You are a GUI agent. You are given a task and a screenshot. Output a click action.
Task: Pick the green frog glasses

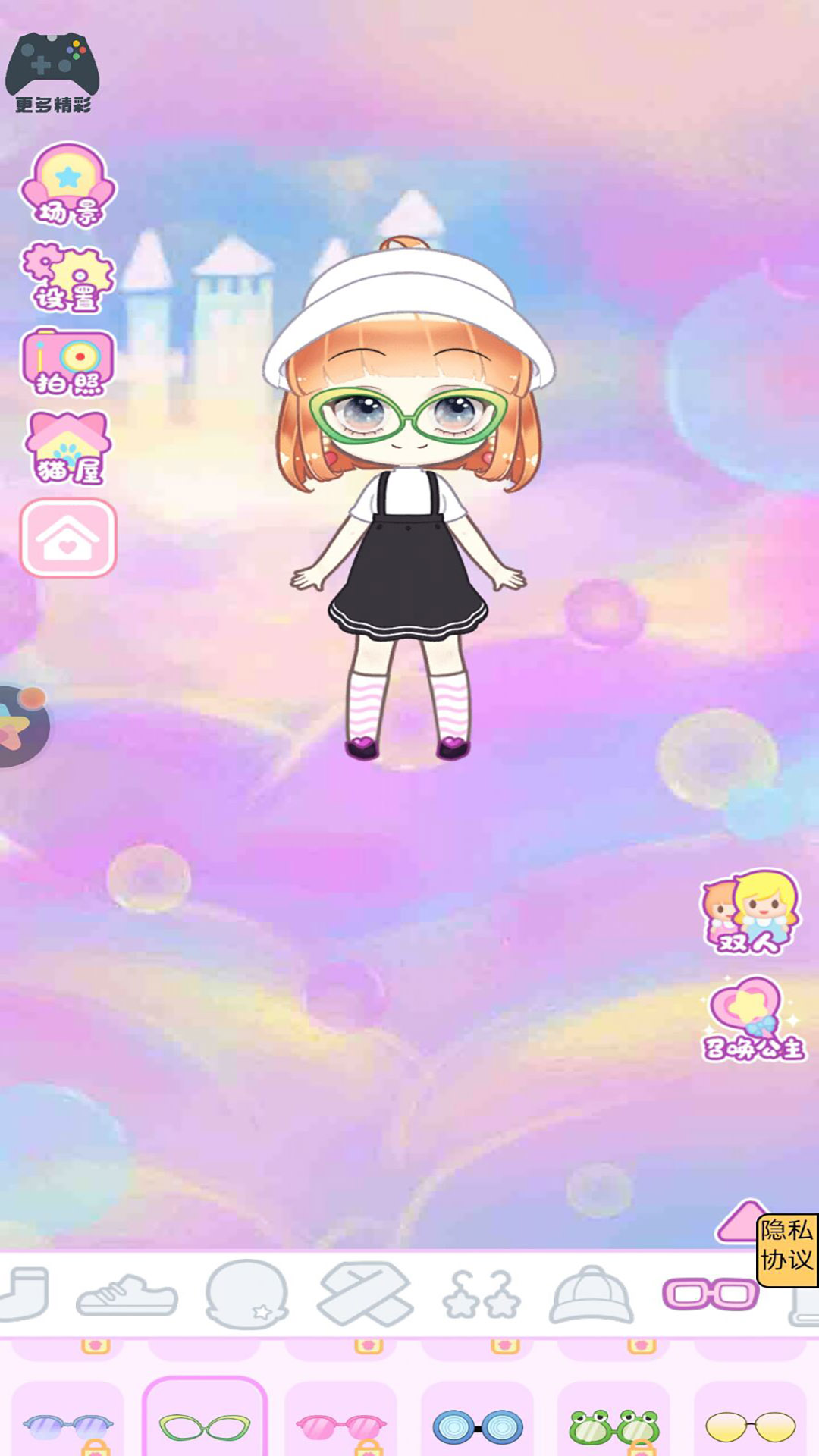(x=614, y=1427)
